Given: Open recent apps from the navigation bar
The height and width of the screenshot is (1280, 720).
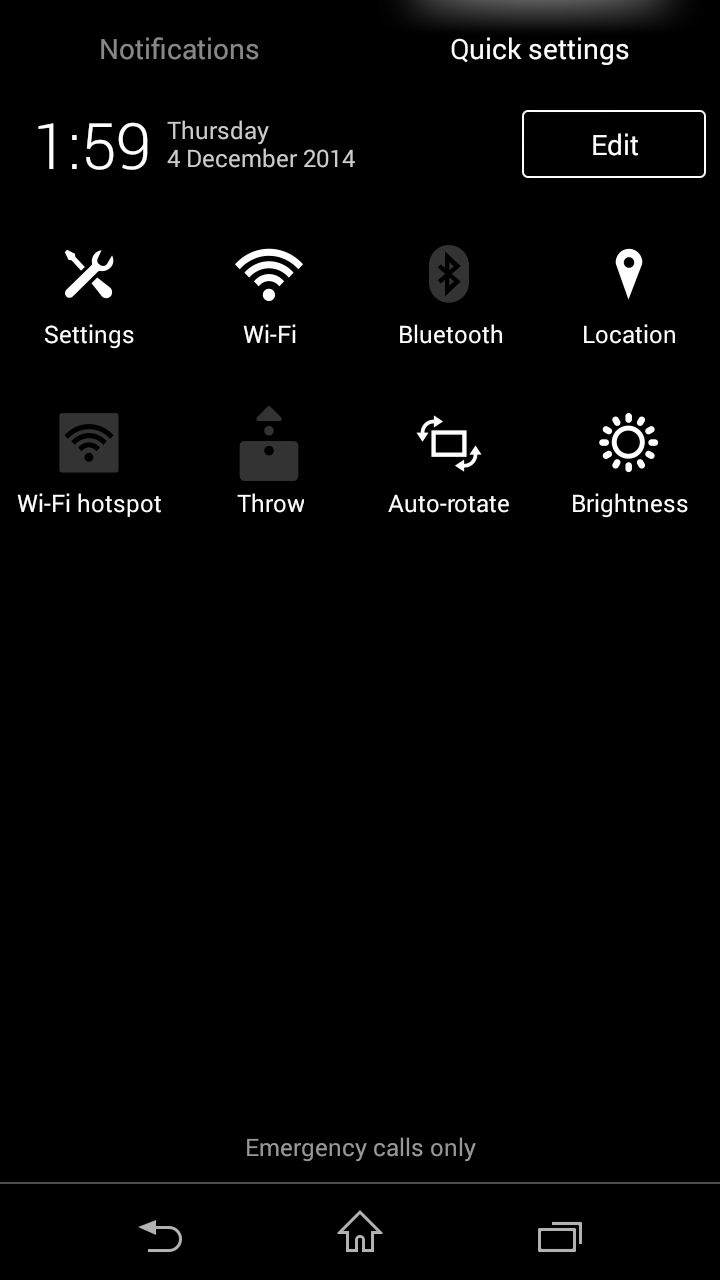Looking at the screenshot, I should click(560, 1237).
